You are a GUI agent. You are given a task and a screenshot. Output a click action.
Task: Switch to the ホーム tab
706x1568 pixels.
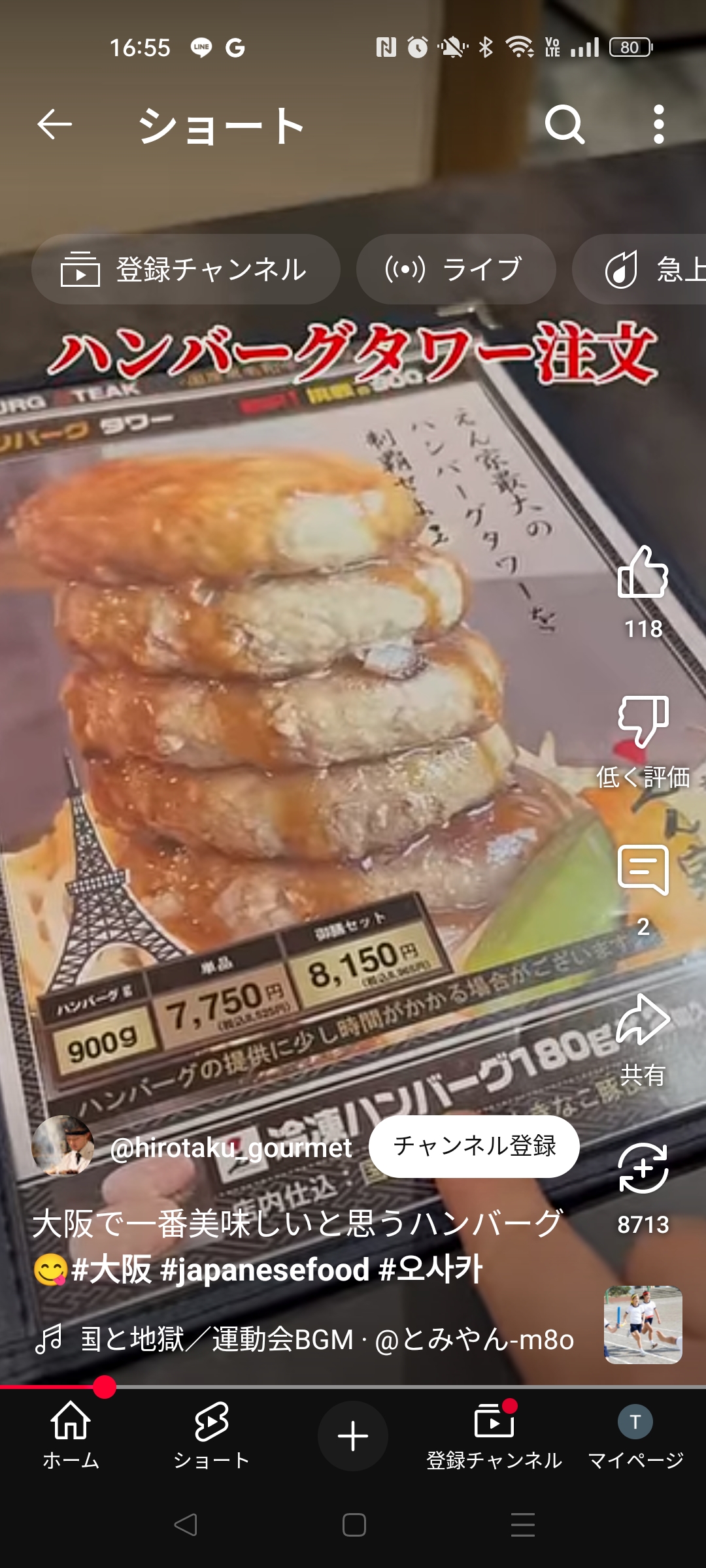pos(71,1435)
